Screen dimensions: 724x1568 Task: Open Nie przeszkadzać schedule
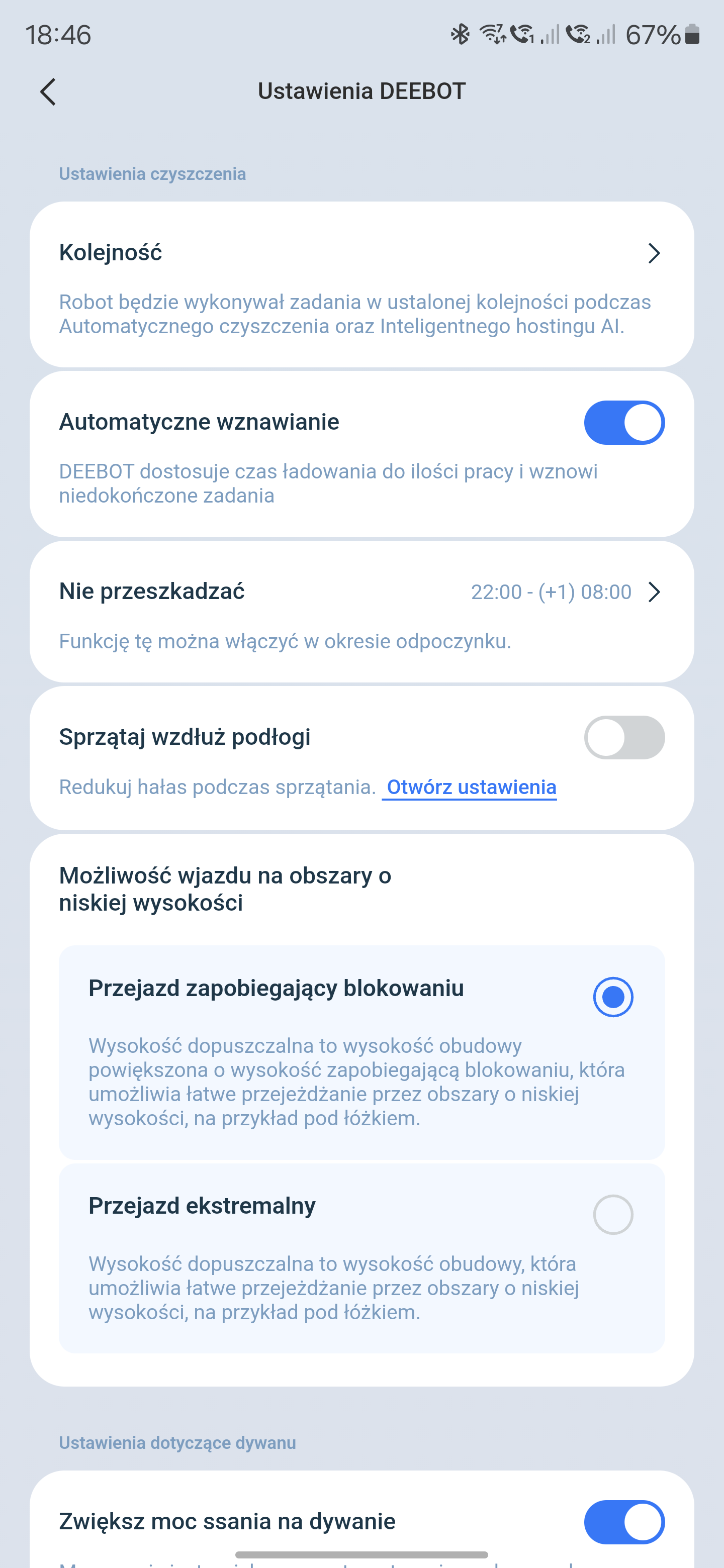click(361, 612)
